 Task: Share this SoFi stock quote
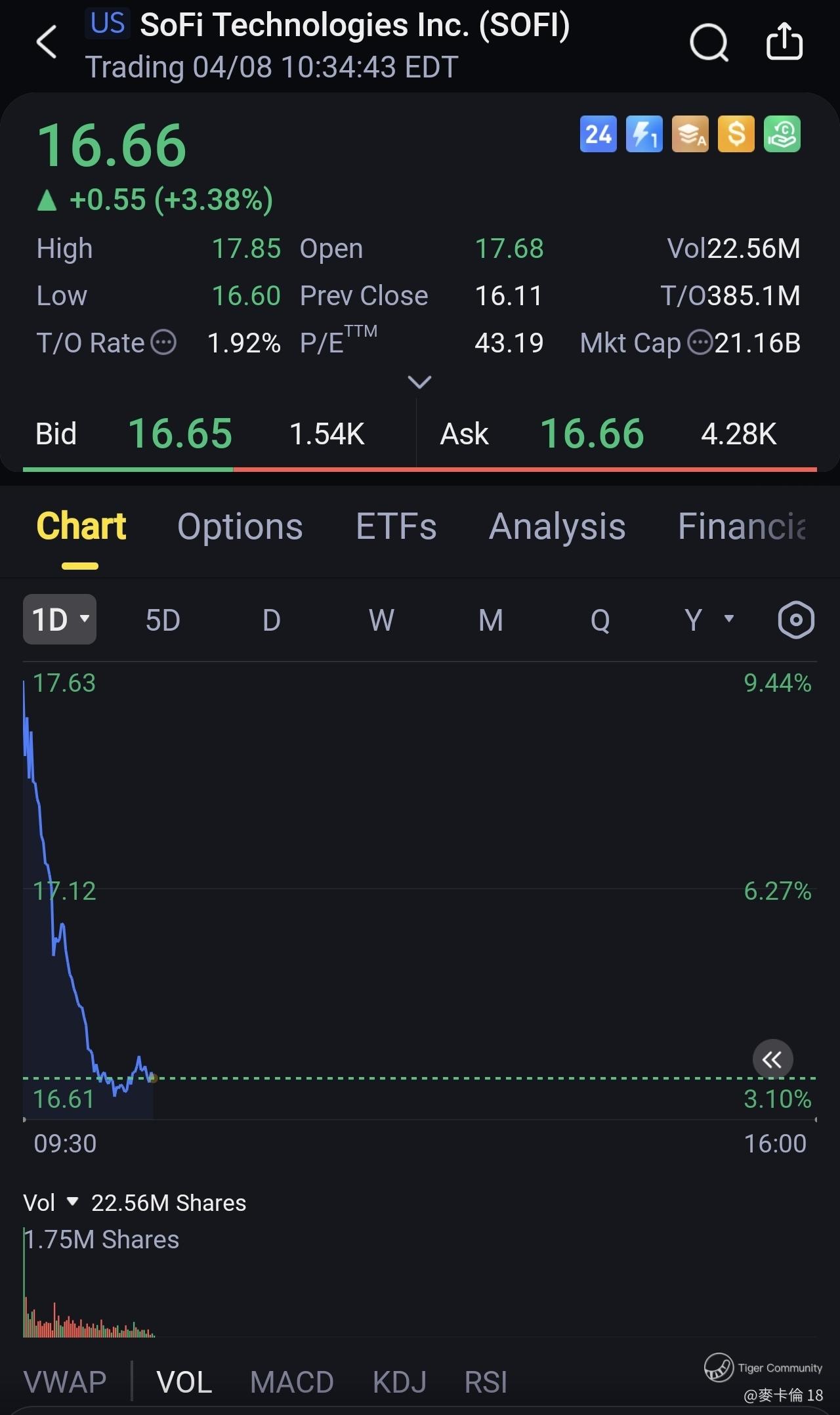[784, 42]
